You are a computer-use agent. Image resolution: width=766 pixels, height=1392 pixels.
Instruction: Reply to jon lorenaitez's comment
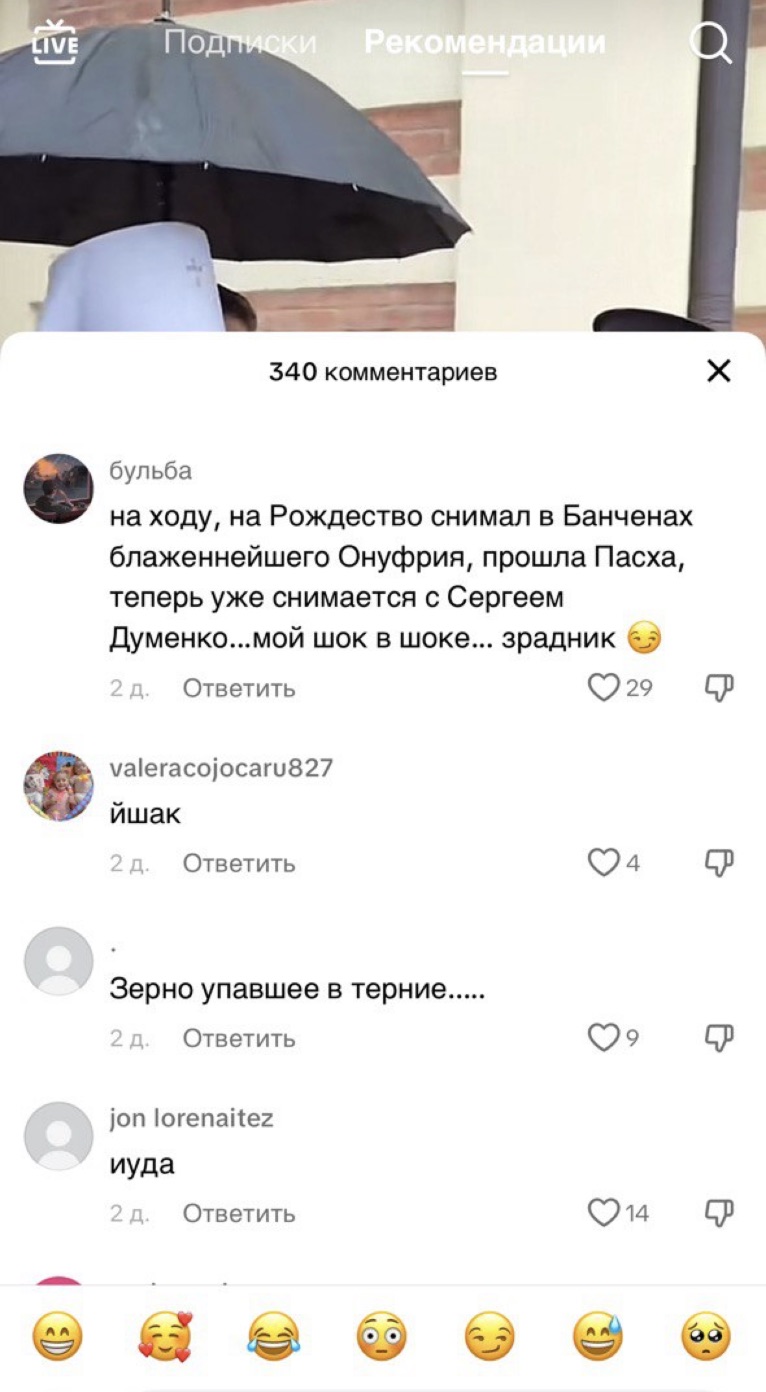coord(239,1213)
